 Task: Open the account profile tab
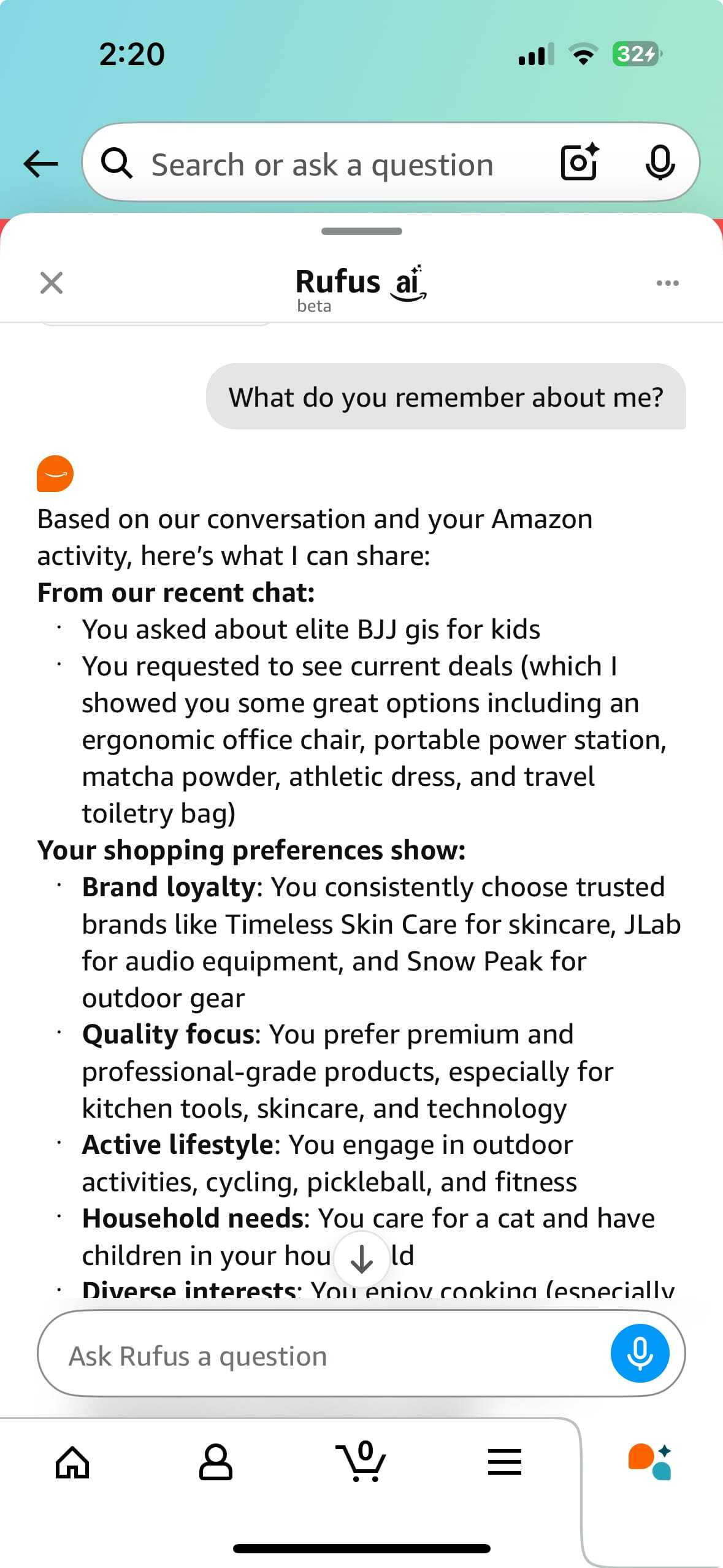[x=216, y=1462]
